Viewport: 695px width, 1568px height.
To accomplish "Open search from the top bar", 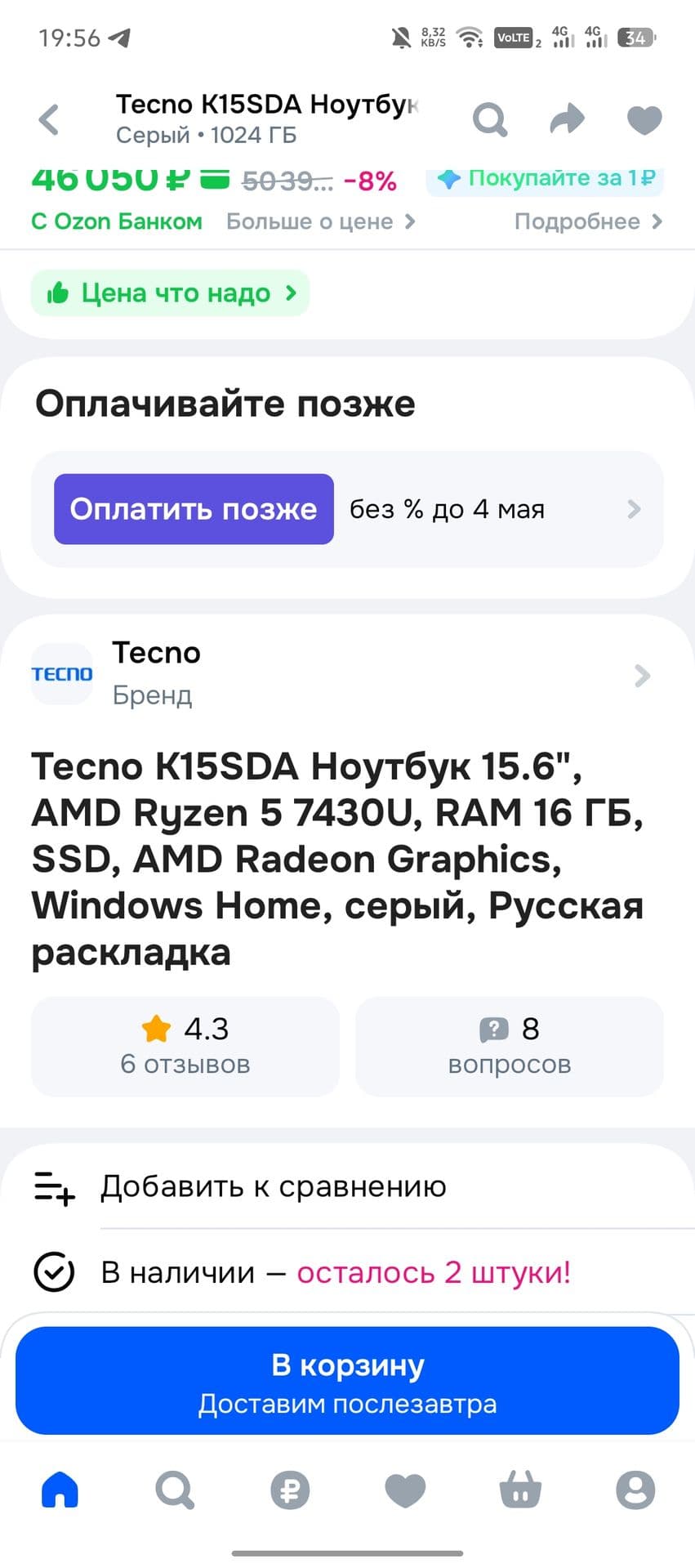I will pyautogui.click(x=490, y=120).
